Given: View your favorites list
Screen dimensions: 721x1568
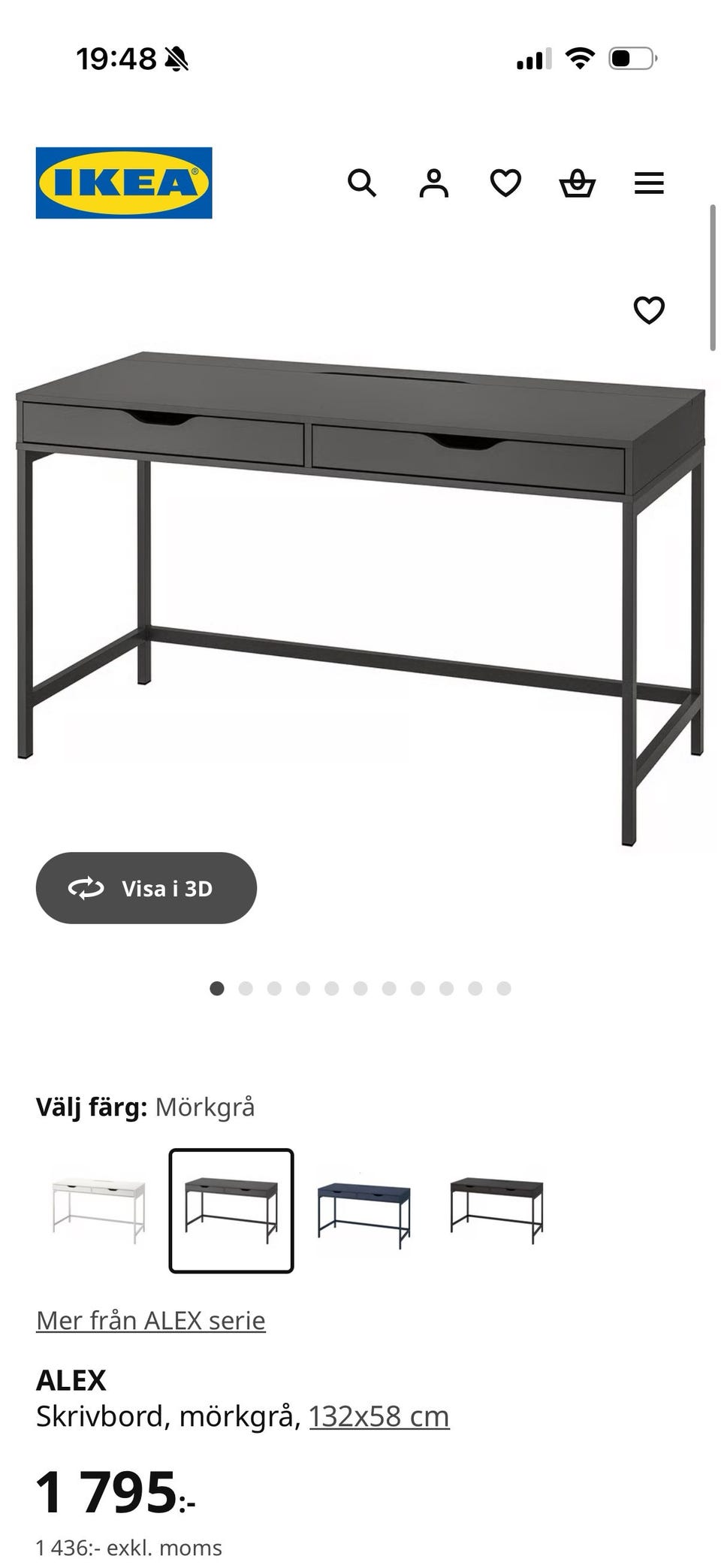Looking at the screenshot, I should [x=505, y=183].
